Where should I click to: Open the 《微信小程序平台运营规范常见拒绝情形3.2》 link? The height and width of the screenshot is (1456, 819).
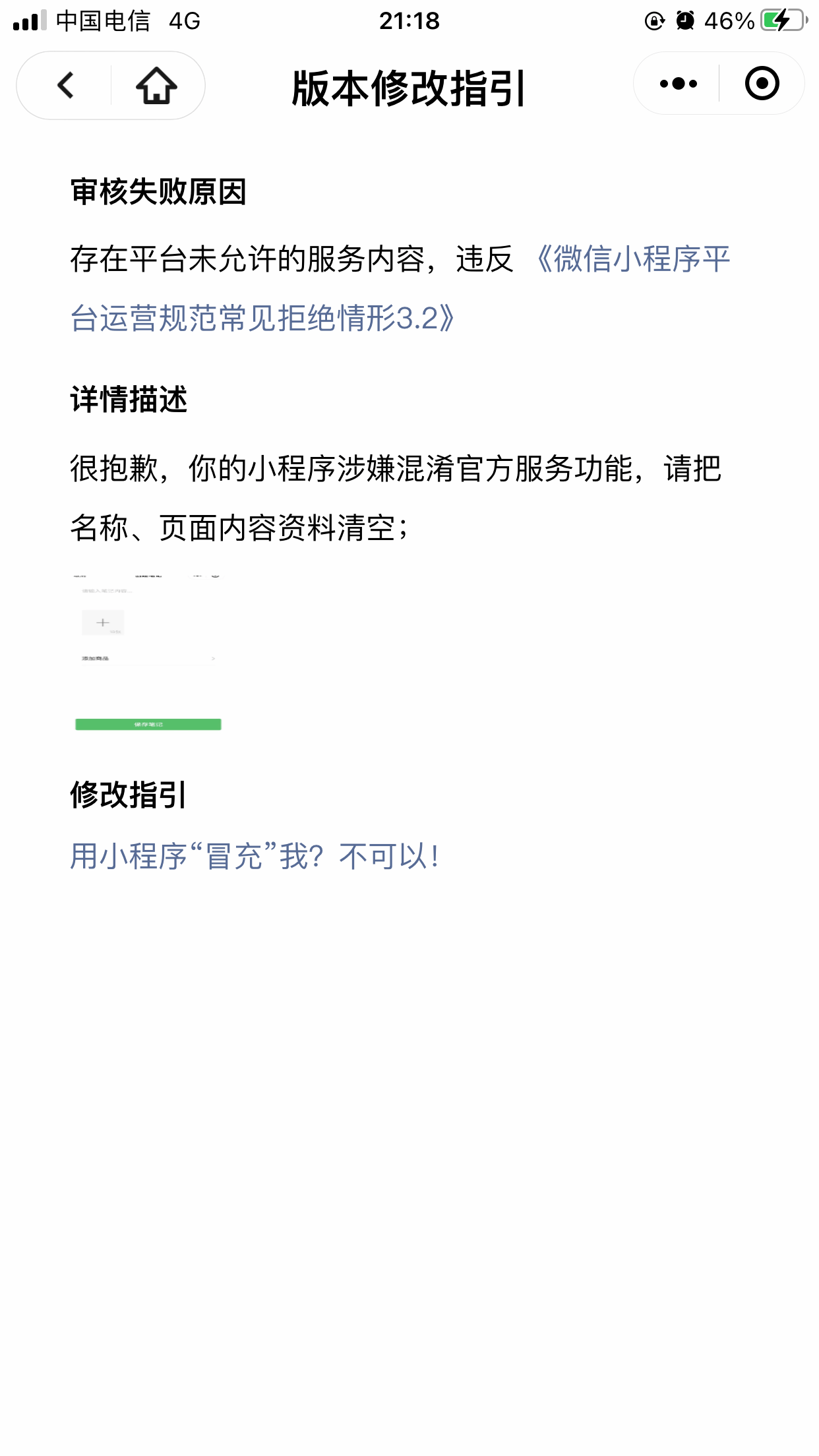[x=400, y=288]
